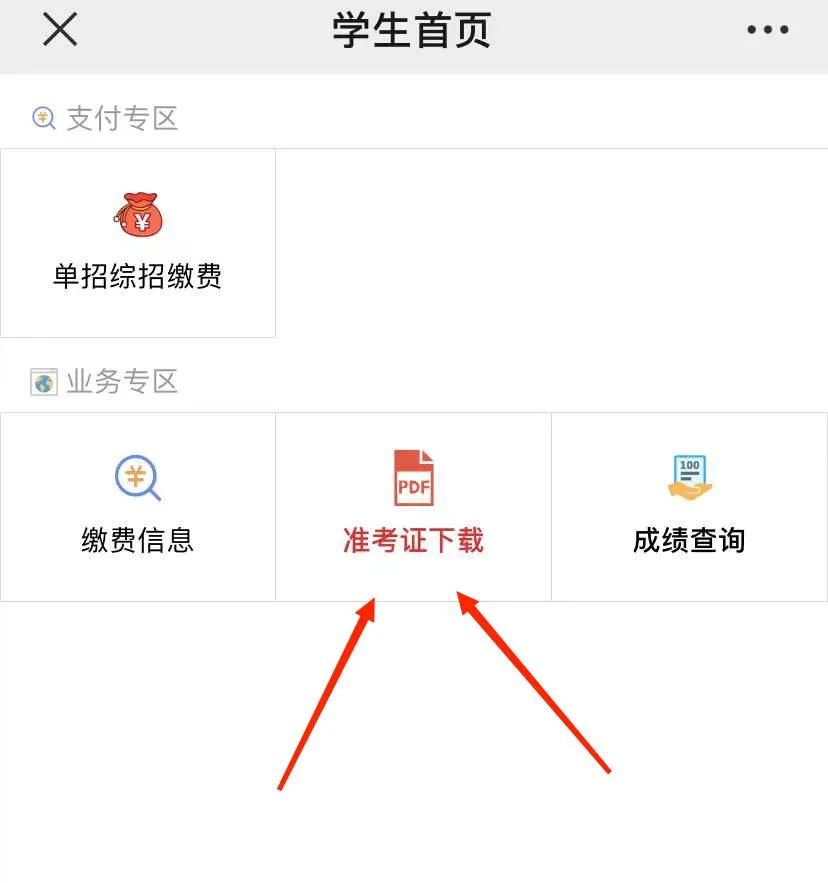Open the three-dot overflow menu
Screen dimensions: 828x883
[767, 30]
